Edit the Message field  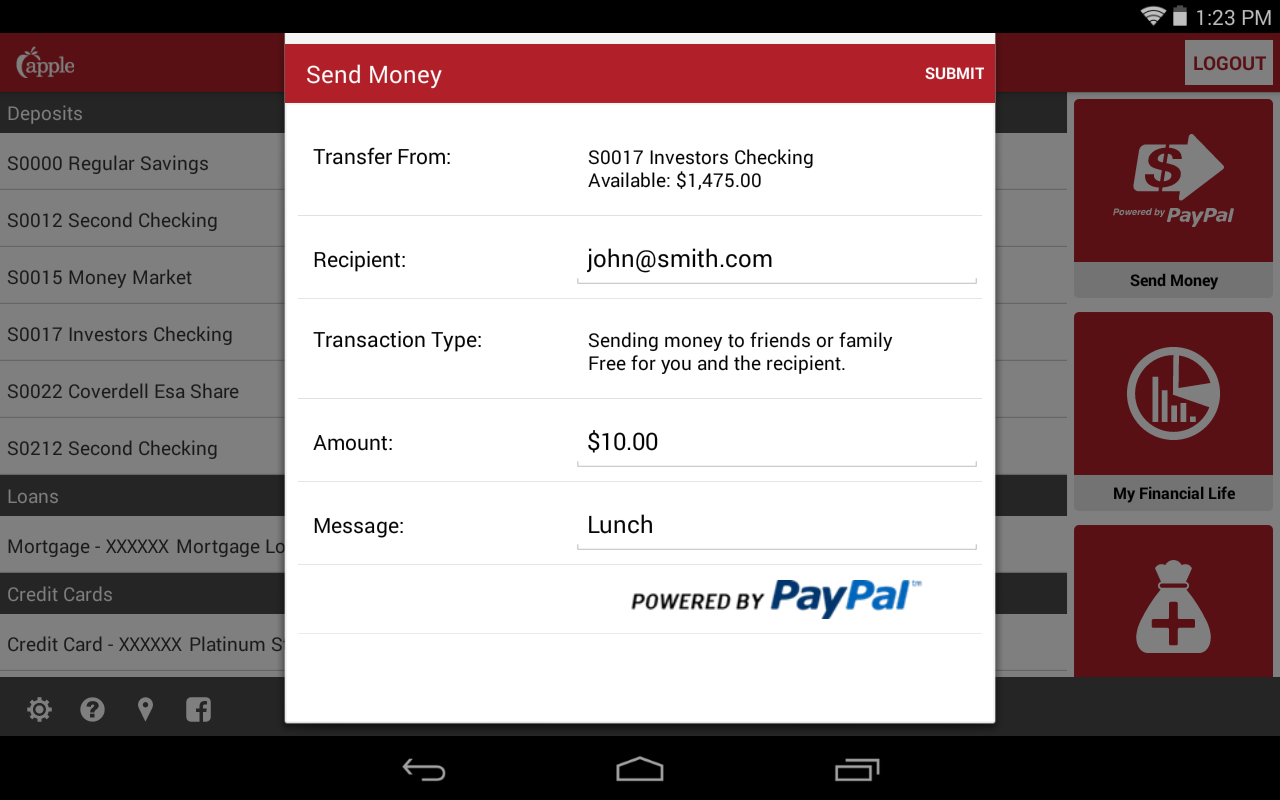(777, 526)
